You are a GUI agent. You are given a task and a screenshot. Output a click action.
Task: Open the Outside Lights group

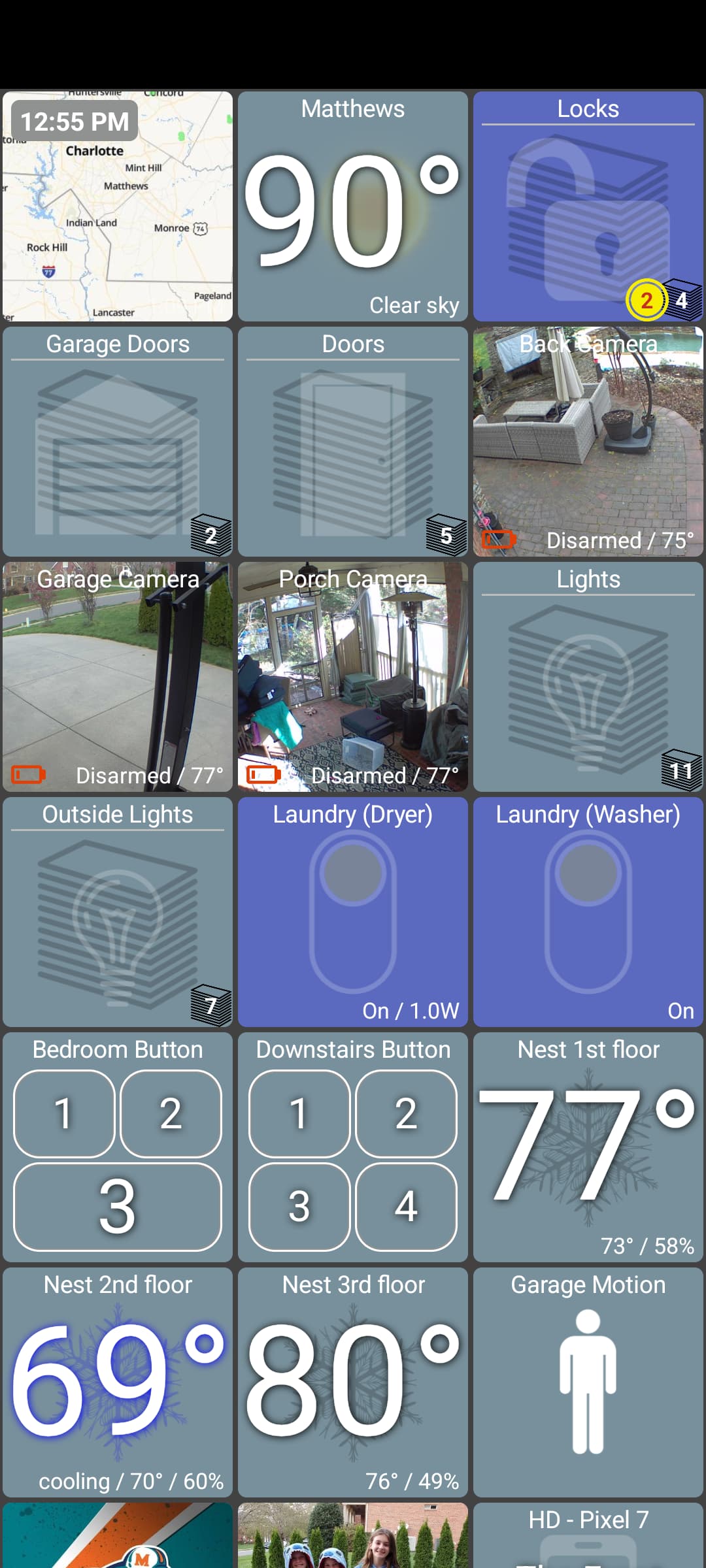pos(118,912)
